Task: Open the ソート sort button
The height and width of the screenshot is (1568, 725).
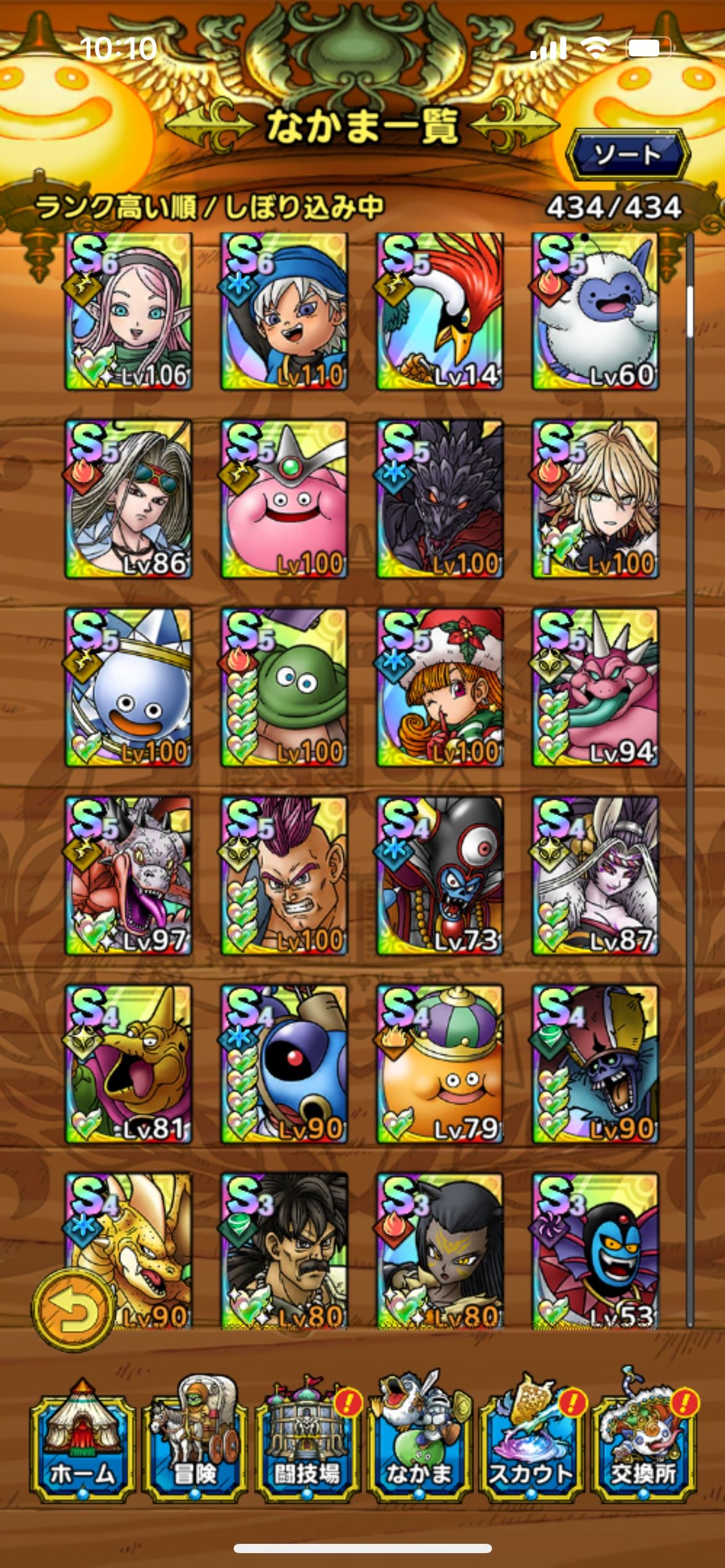Action: tap(627, 154)
